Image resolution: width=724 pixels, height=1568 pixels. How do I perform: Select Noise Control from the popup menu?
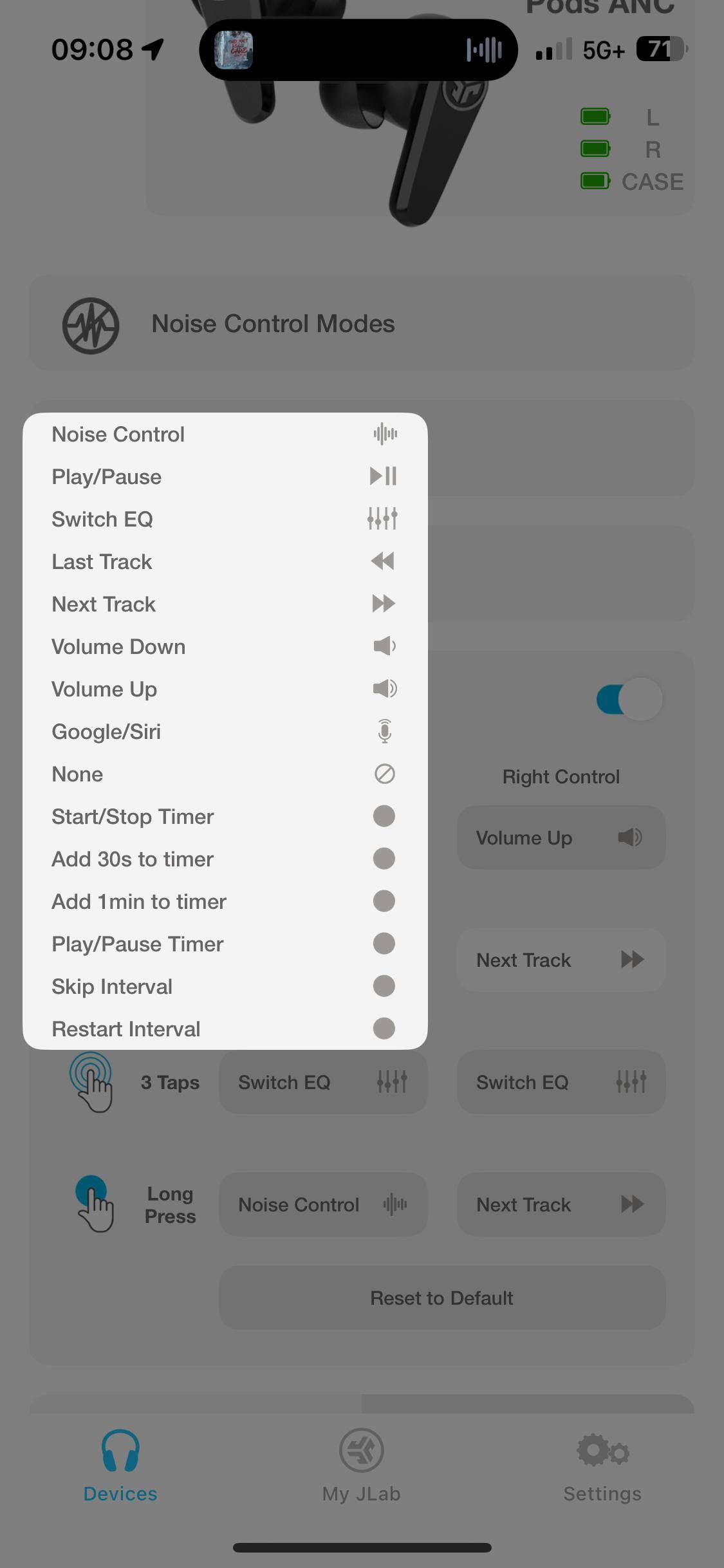(x=225, y=434)
